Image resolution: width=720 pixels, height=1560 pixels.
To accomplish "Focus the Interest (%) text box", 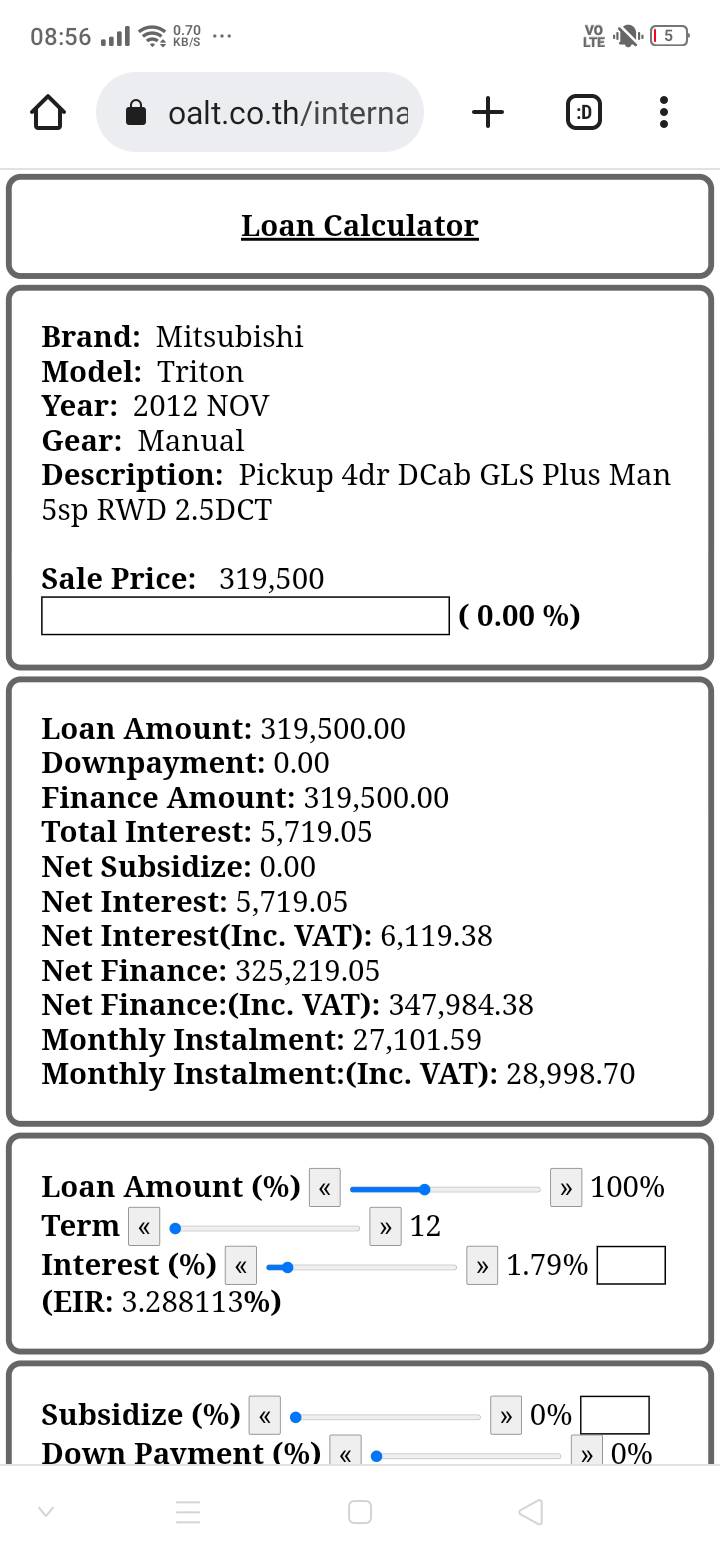I will click(631, 1265).
